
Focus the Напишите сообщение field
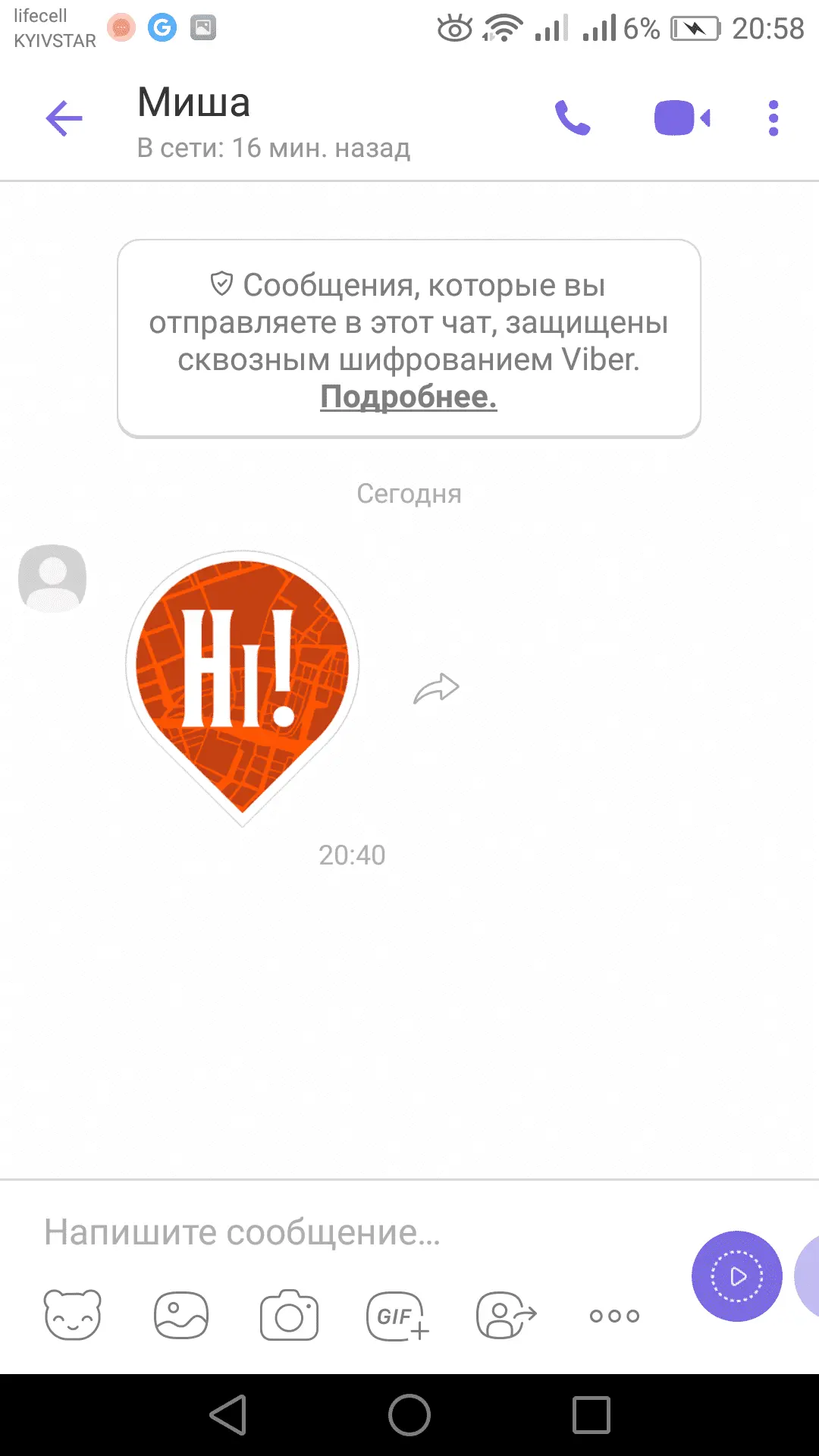click(x=341, y=1232)
